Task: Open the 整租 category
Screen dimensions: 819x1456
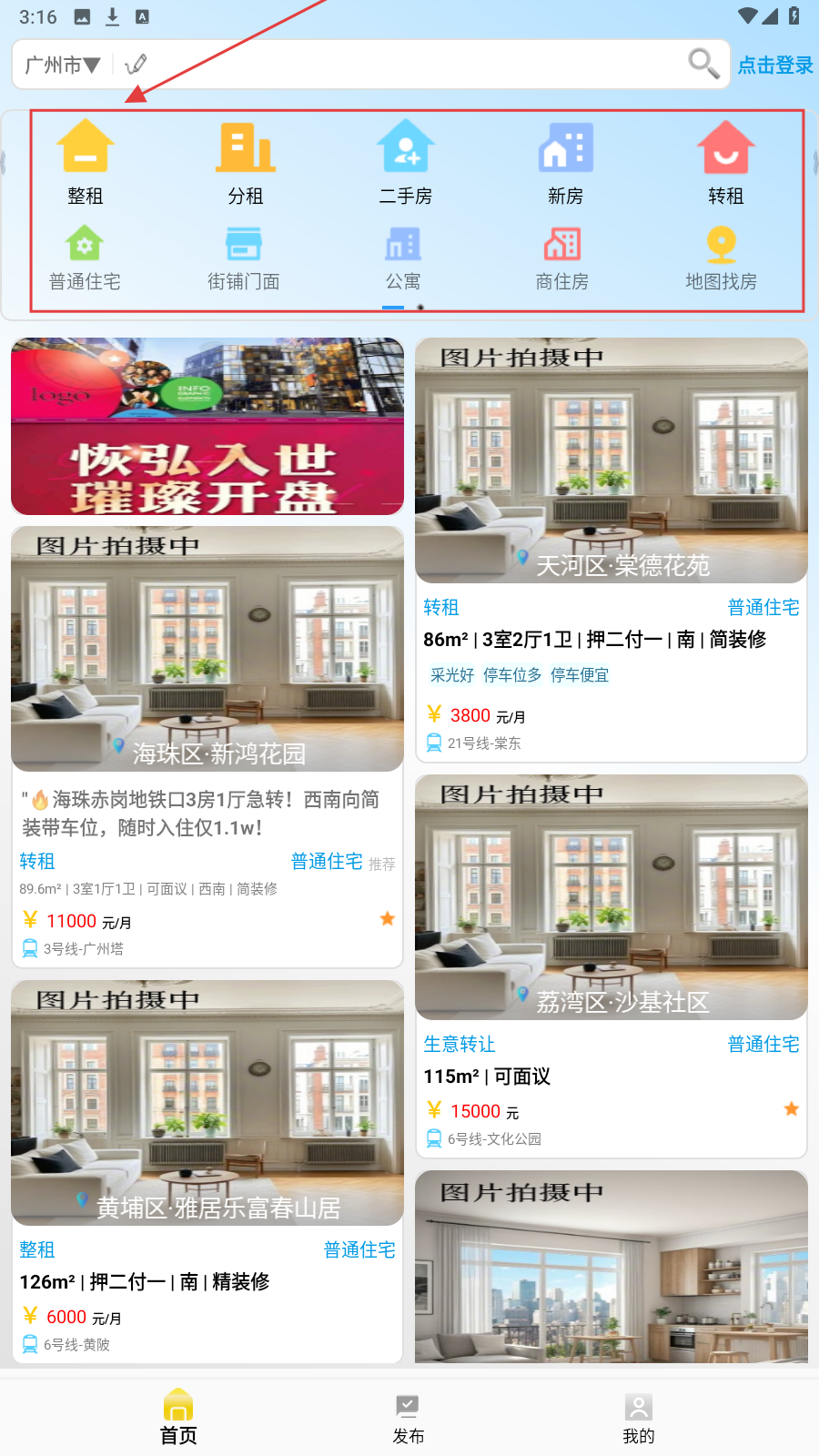Action: [x=86, y=162]
